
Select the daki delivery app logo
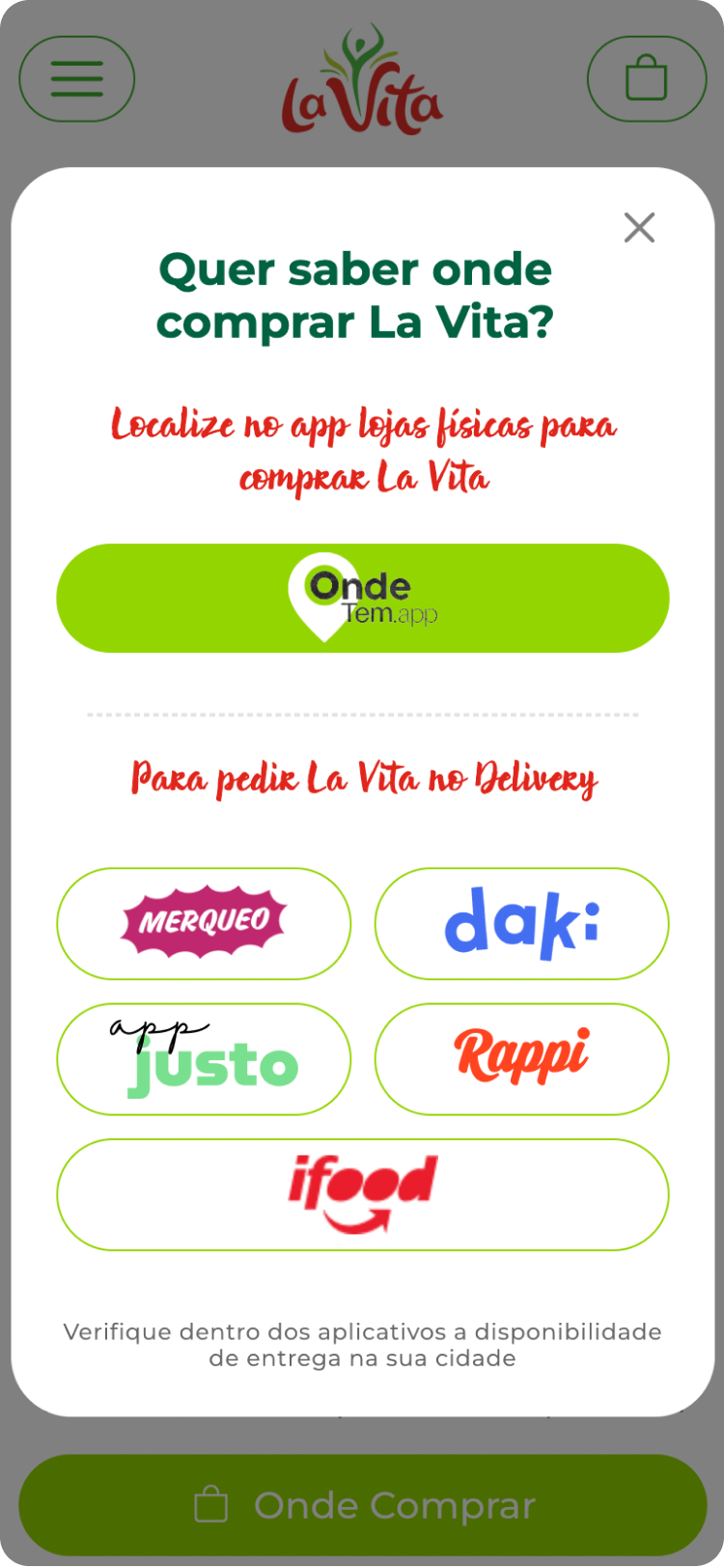click(520, 922)
